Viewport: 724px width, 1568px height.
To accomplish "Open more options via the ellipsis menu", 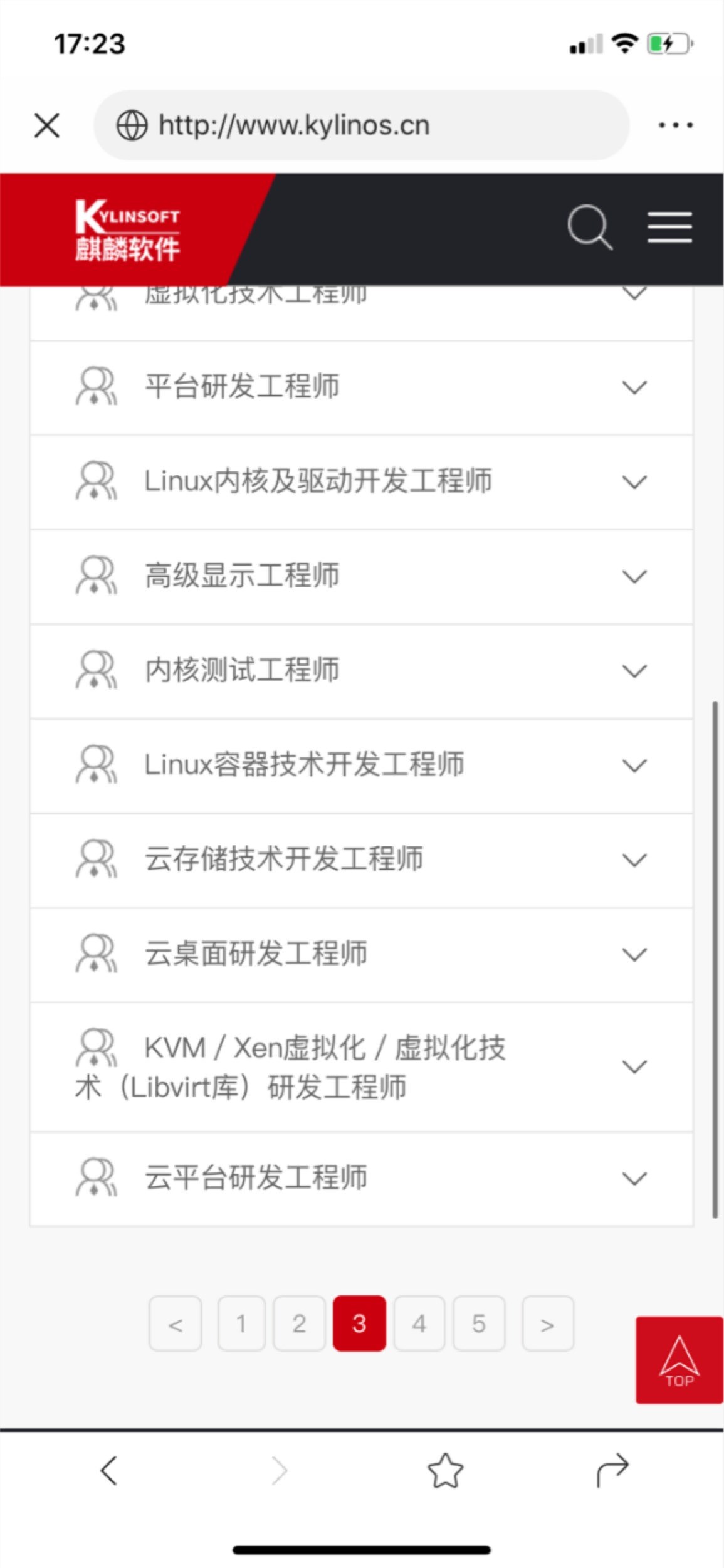I will 673,124.
